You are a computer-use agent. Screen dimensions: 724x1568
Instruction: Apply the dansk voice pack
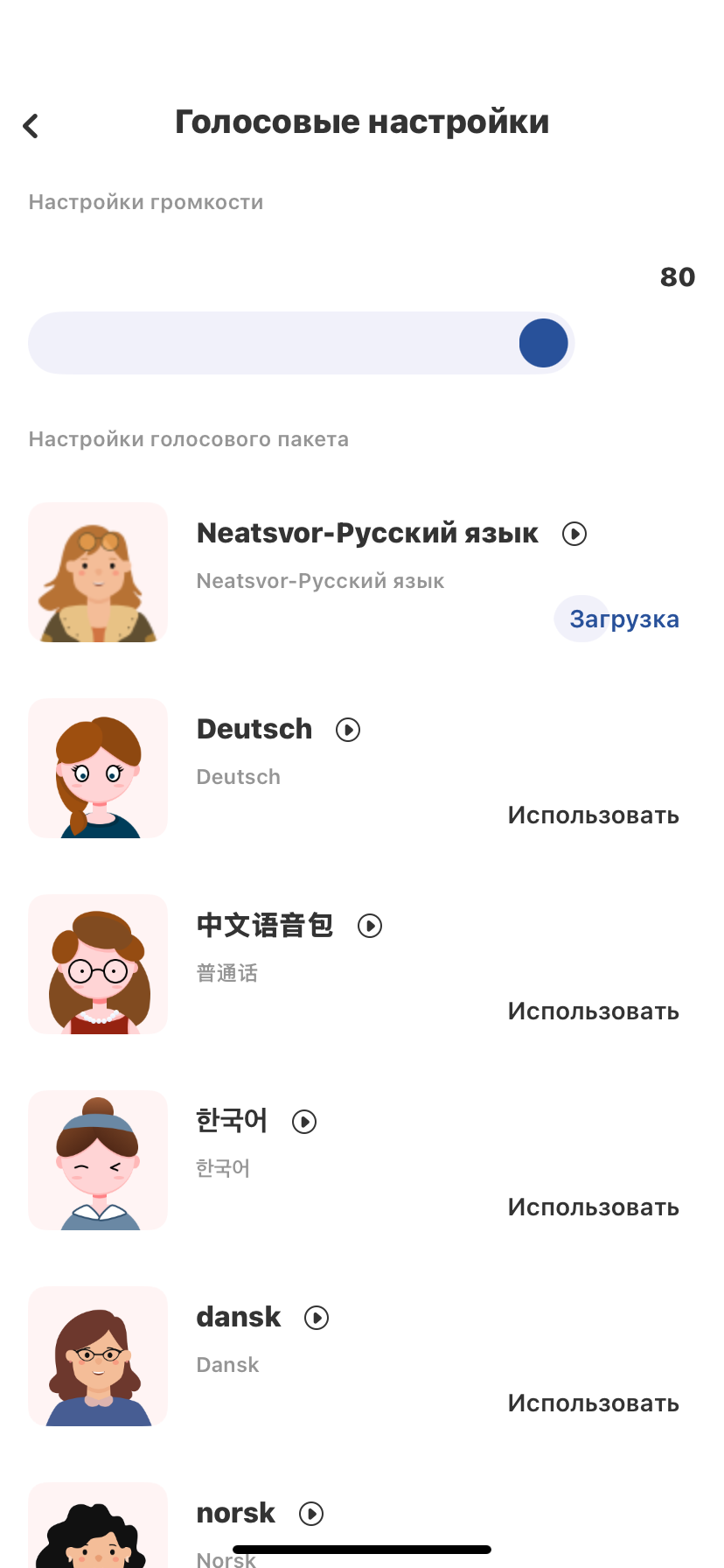(x=593, y=1403)
